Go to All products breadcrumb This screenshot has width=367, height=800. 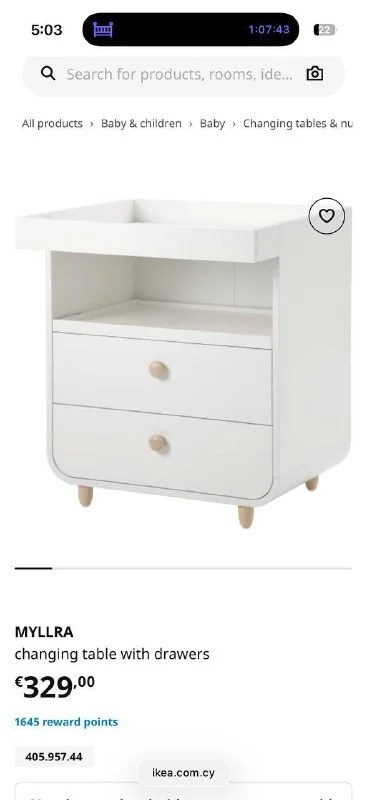52,123
